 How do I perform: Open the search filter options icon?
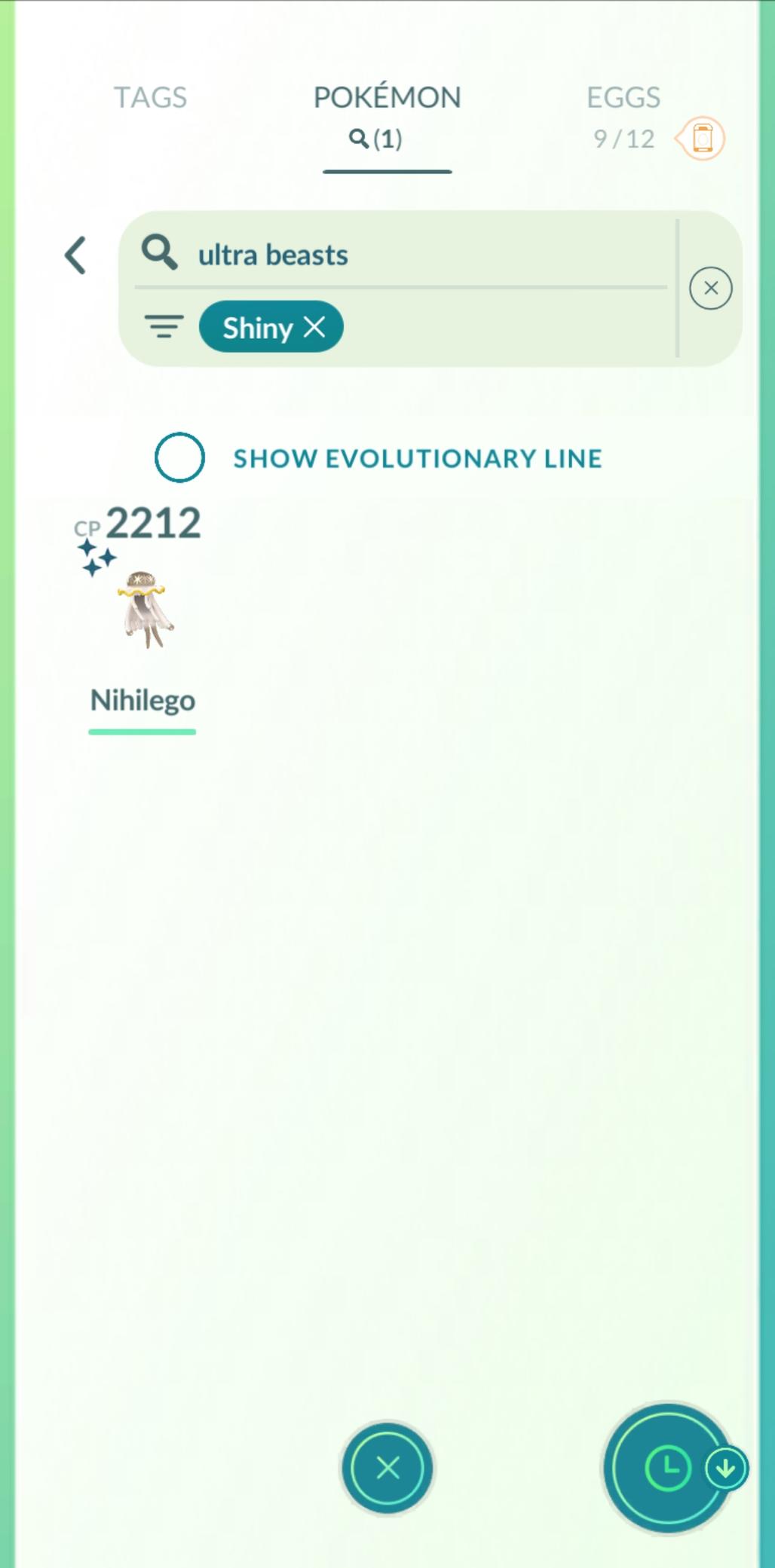[x=164, y=327]
